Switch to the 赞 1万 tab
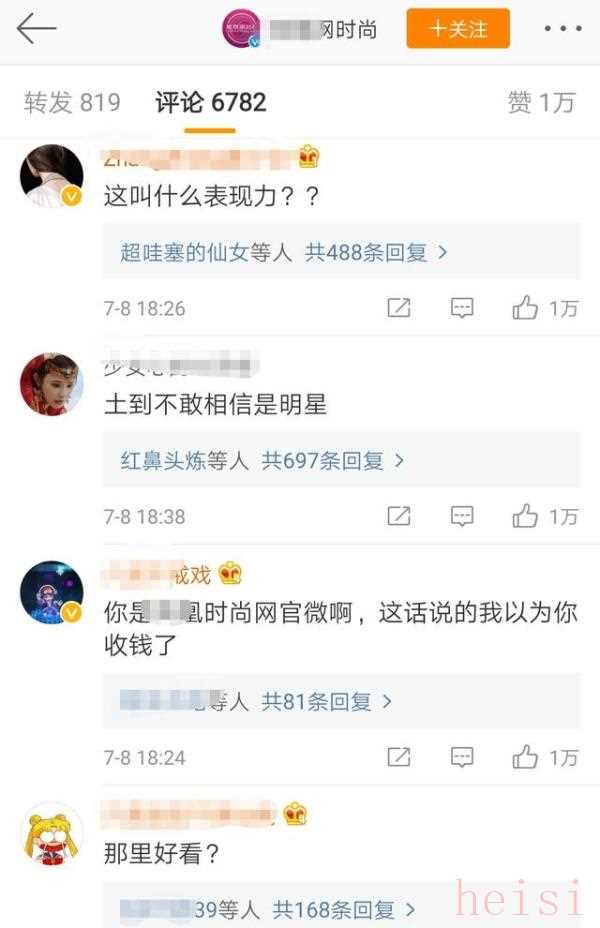 [x=541, y=102]
